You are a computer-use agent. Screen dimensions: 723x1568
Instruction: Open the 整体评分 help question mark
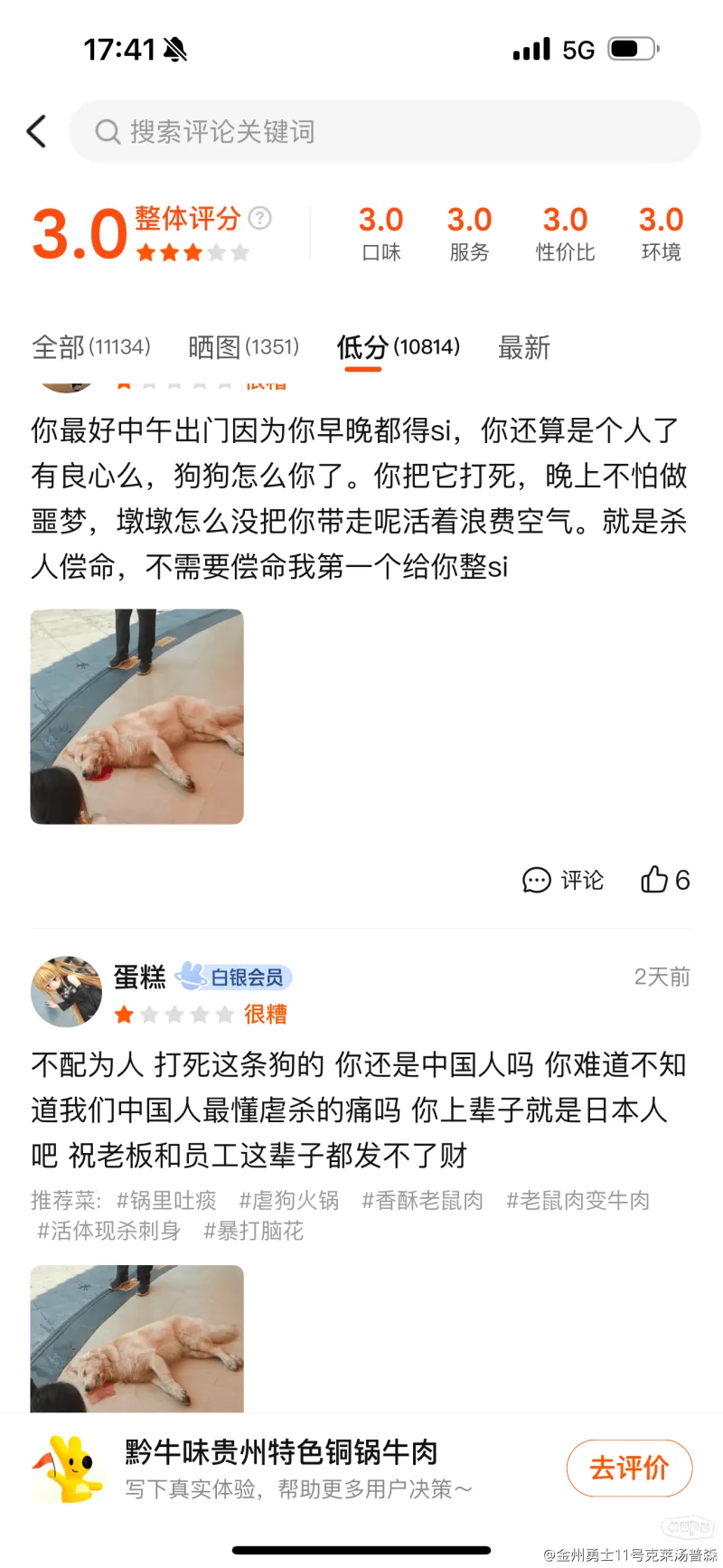pos(260,218)
